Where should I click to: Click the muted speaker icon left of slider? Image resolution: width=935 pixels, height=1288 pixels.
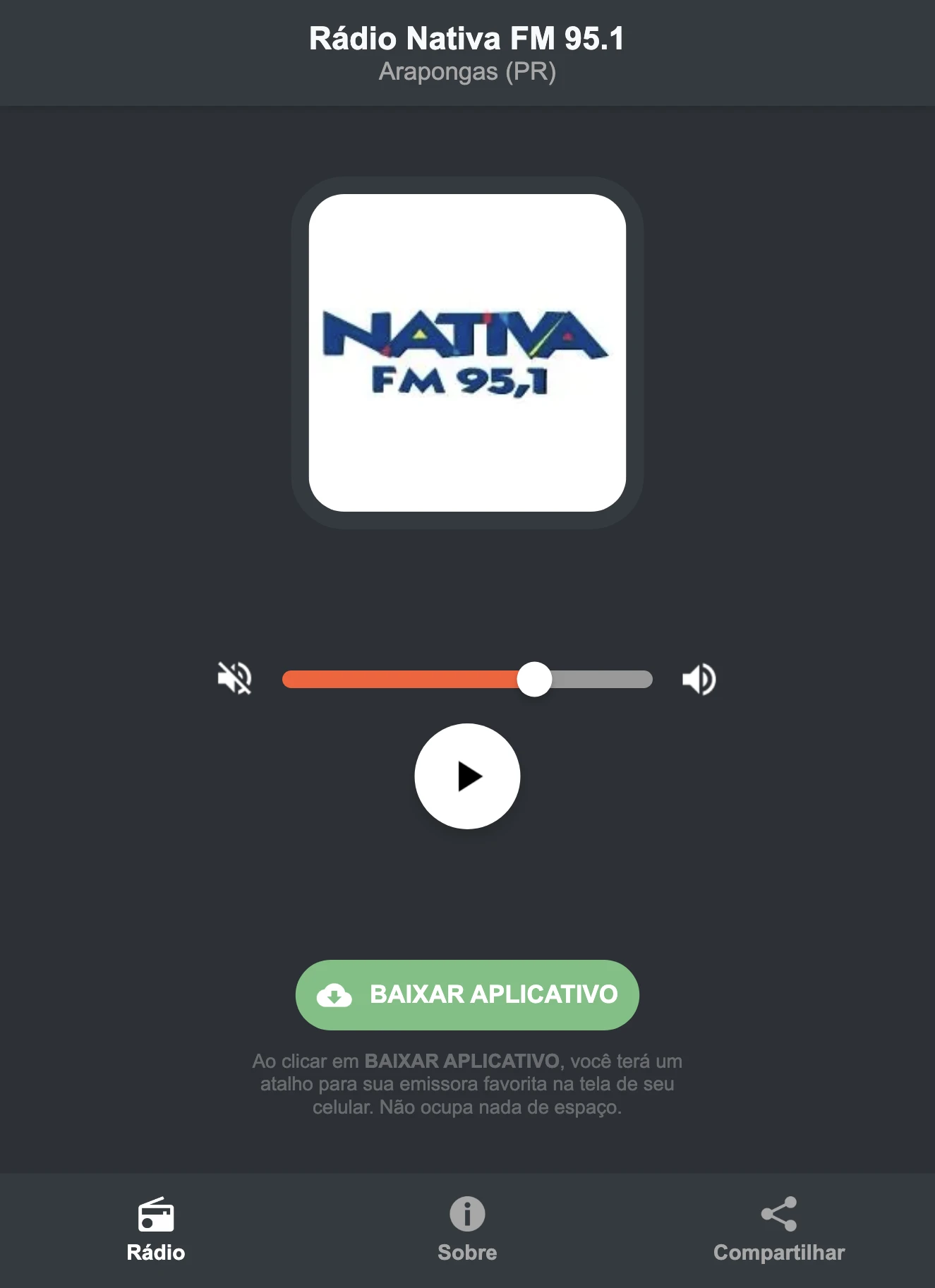point(235,680)
